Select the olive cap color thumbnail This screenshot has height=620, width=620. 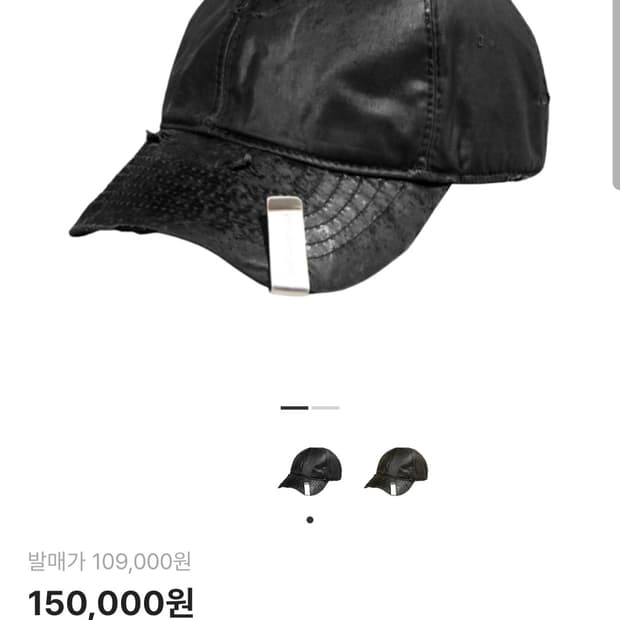point(396,470)
